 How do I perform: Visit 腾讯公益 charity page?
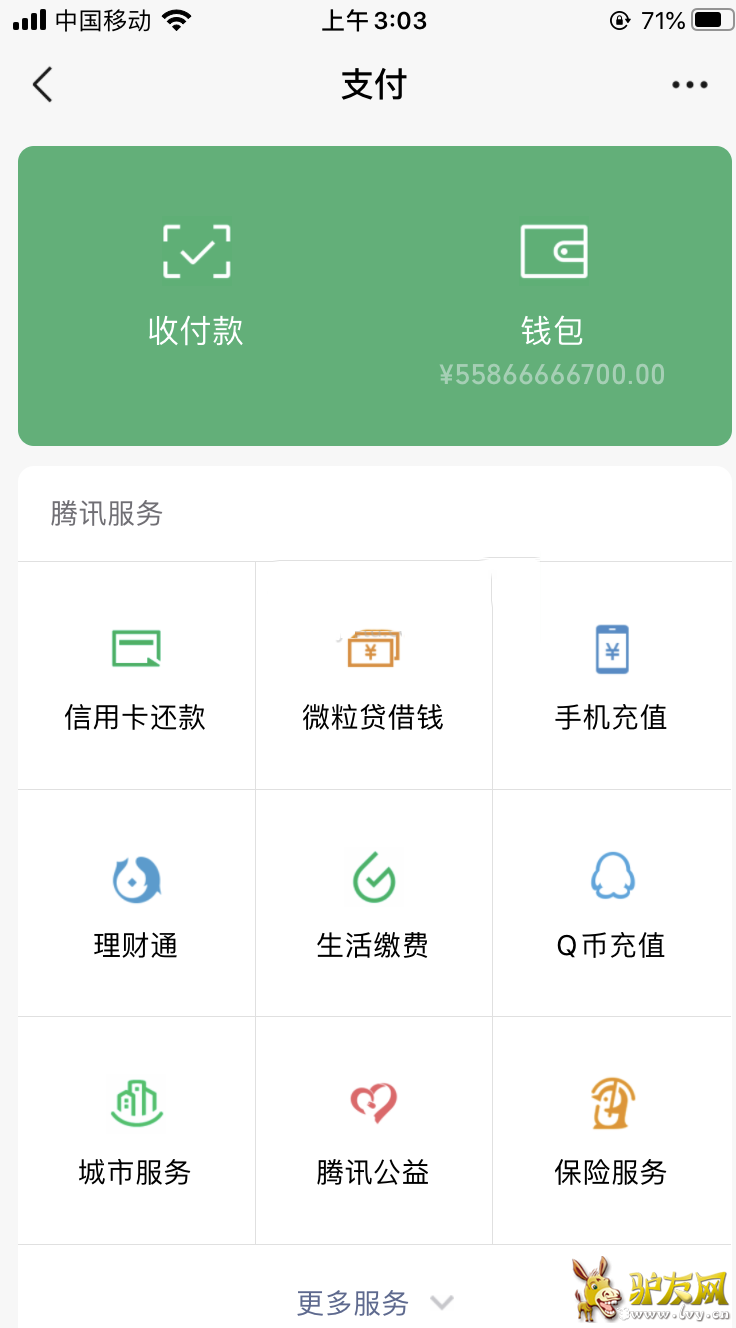(x=373, y=1131)
